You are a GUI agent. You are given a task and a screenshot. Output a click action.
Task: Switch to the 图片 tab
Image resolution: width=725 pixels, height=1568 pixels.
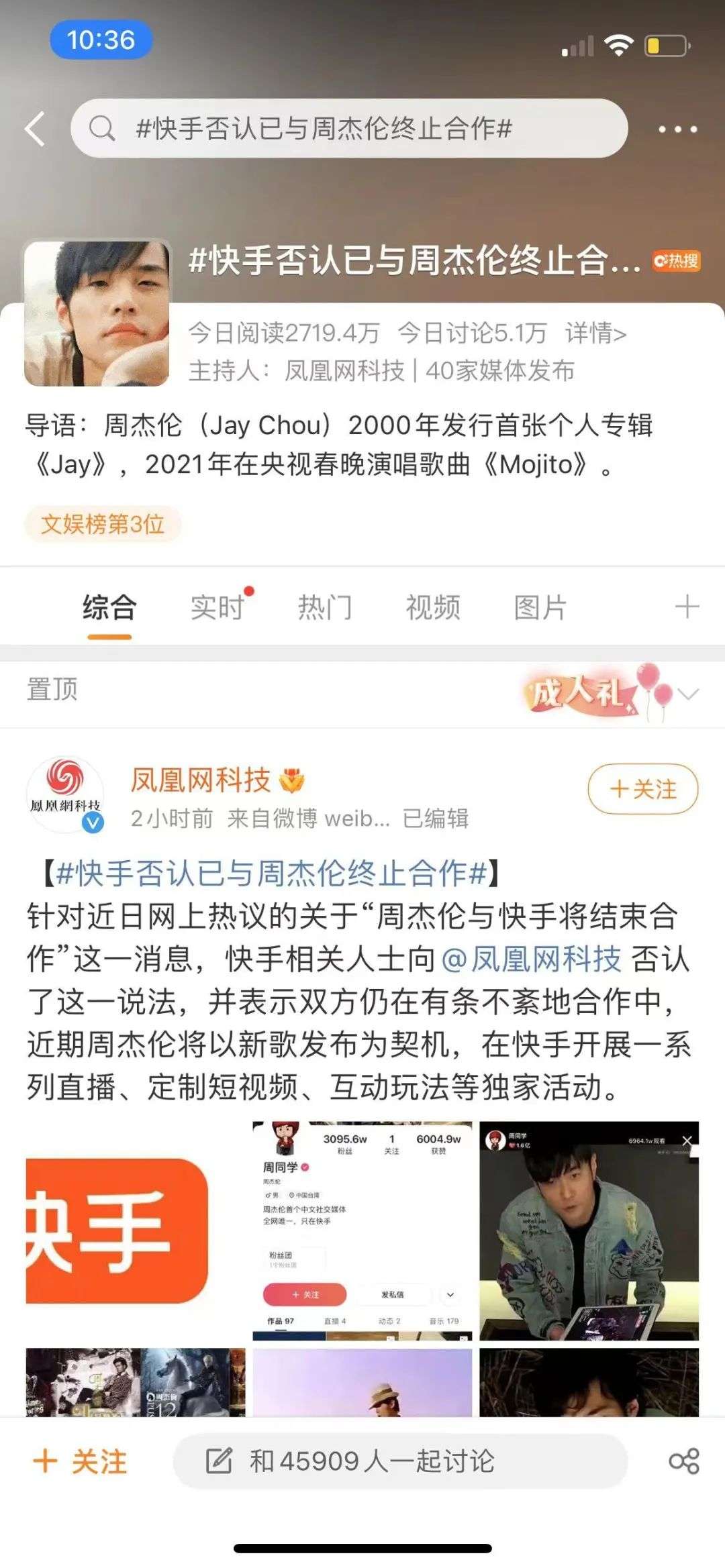(x=540, y=607)
